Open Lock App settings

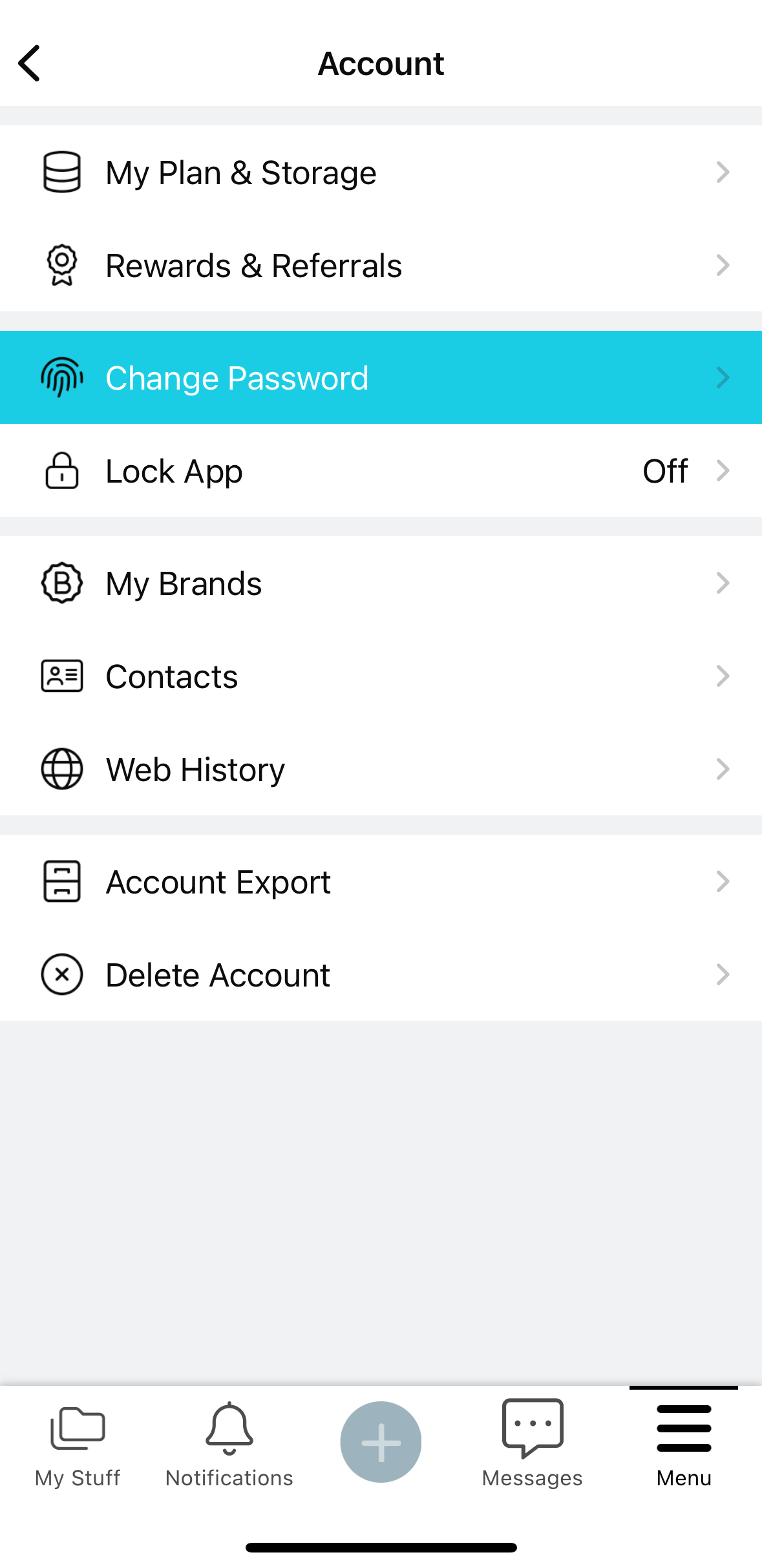(380, 471)
